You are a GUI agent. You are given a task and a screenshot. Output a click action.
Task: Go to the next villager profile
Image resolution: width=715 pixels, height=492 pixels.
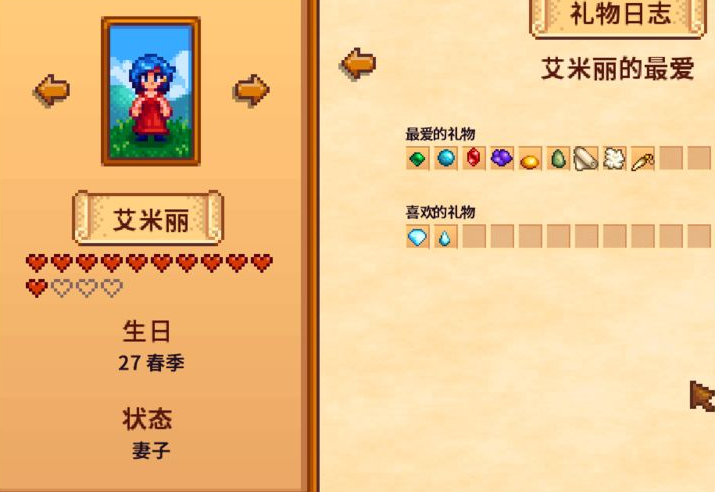click(251, 91)
